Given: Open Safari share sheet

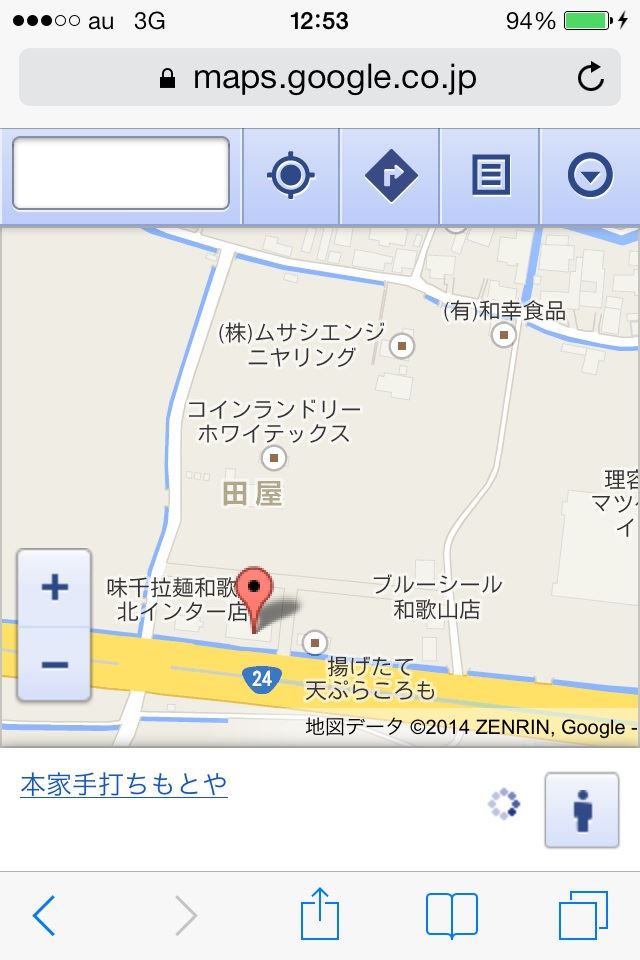Looking at the screenshot, I should pyautogui.click(x=320, y=915).
